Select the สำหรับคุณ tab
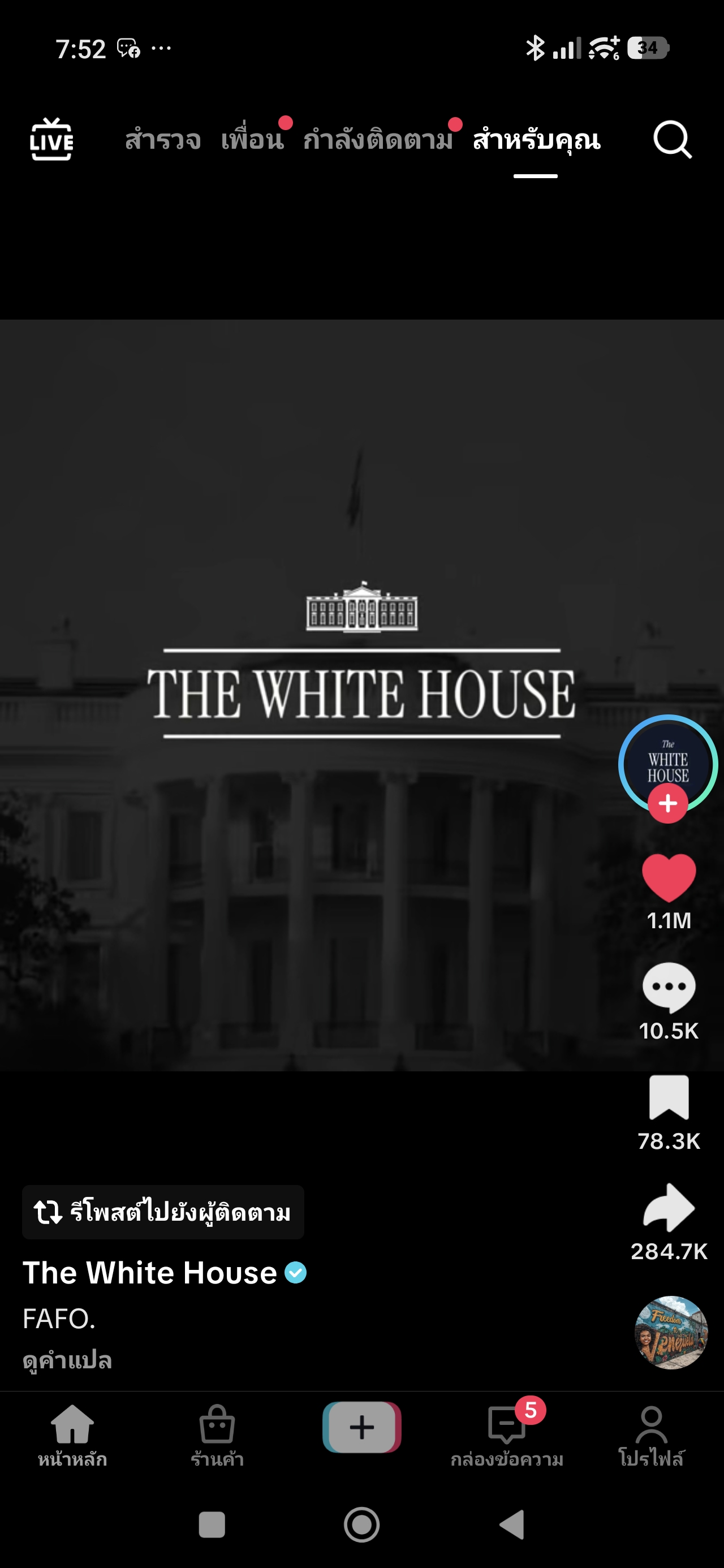 (536, 140)
